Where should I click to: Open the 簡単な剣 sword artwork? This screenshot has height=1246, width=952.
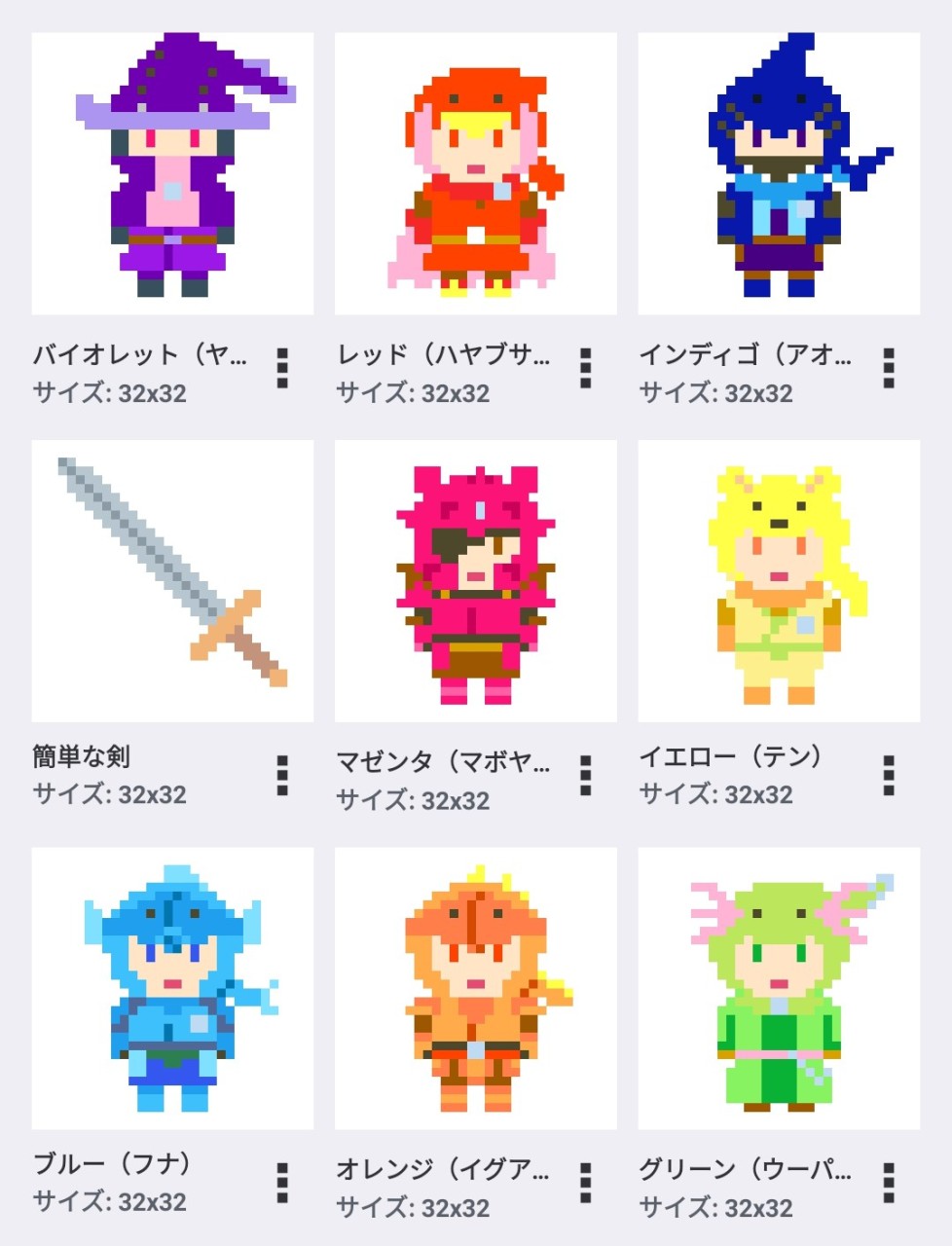172,580
